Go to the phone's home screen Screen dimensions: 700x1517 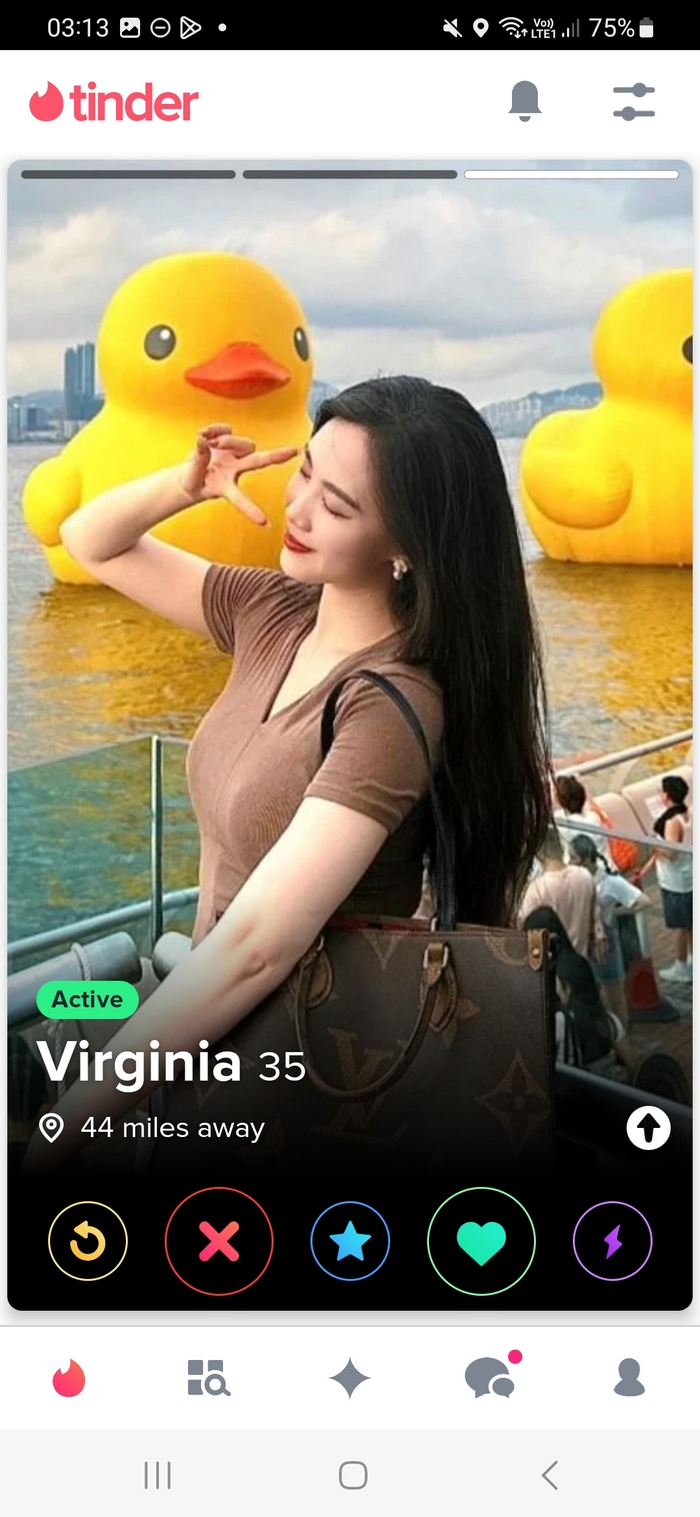point(353,1475)
